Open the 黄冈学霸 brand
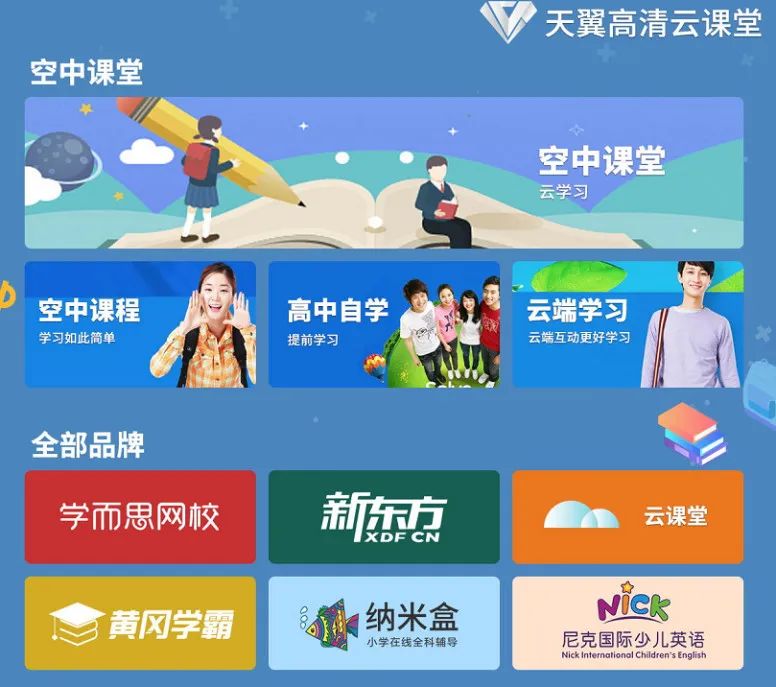Viewport: 776px width, 687px height. [x=140, y=623]
